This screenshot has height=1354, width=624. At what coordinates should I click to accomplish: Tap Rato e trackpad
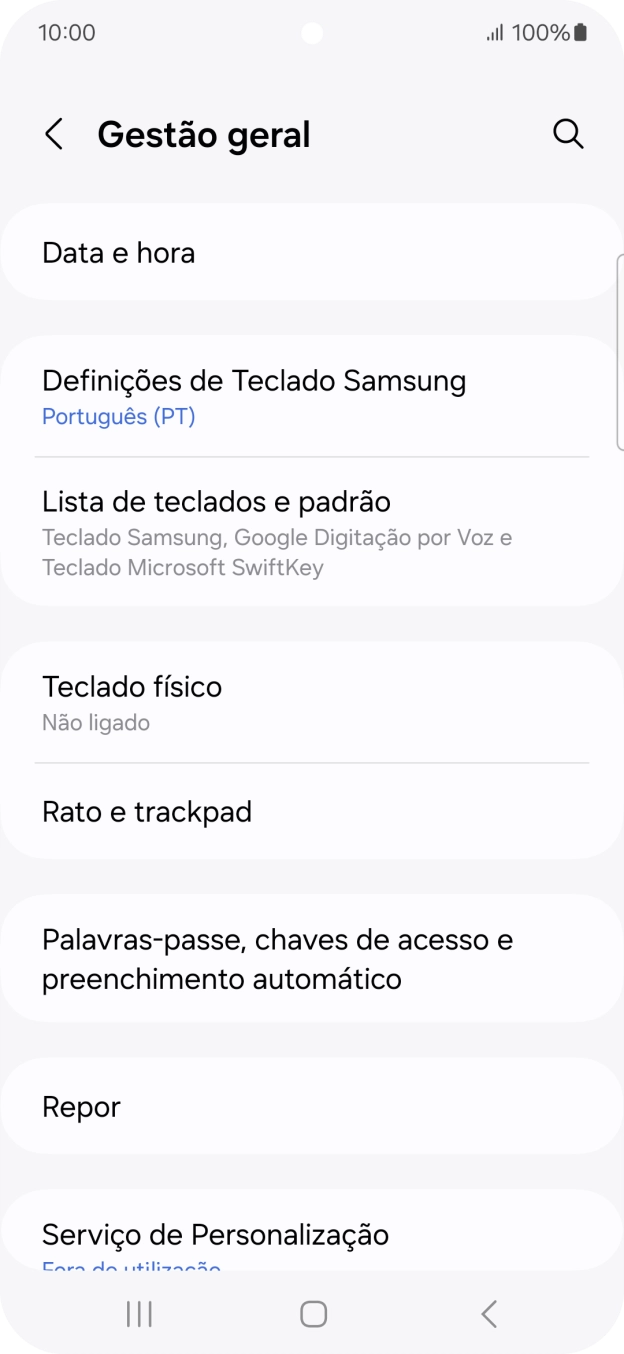pos(312,812)
